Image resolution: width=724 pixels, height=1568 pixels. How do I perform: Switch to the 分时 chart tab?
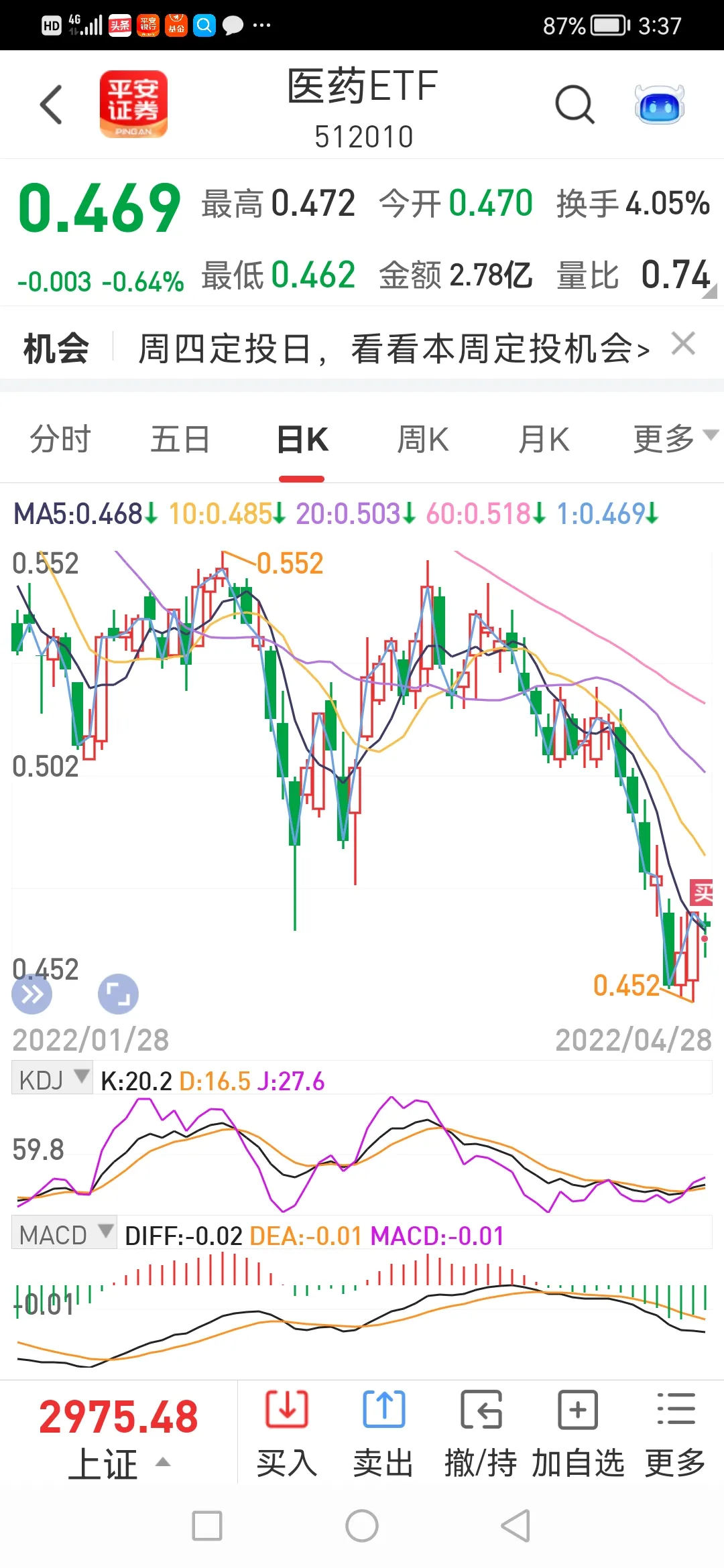point(60,440)
